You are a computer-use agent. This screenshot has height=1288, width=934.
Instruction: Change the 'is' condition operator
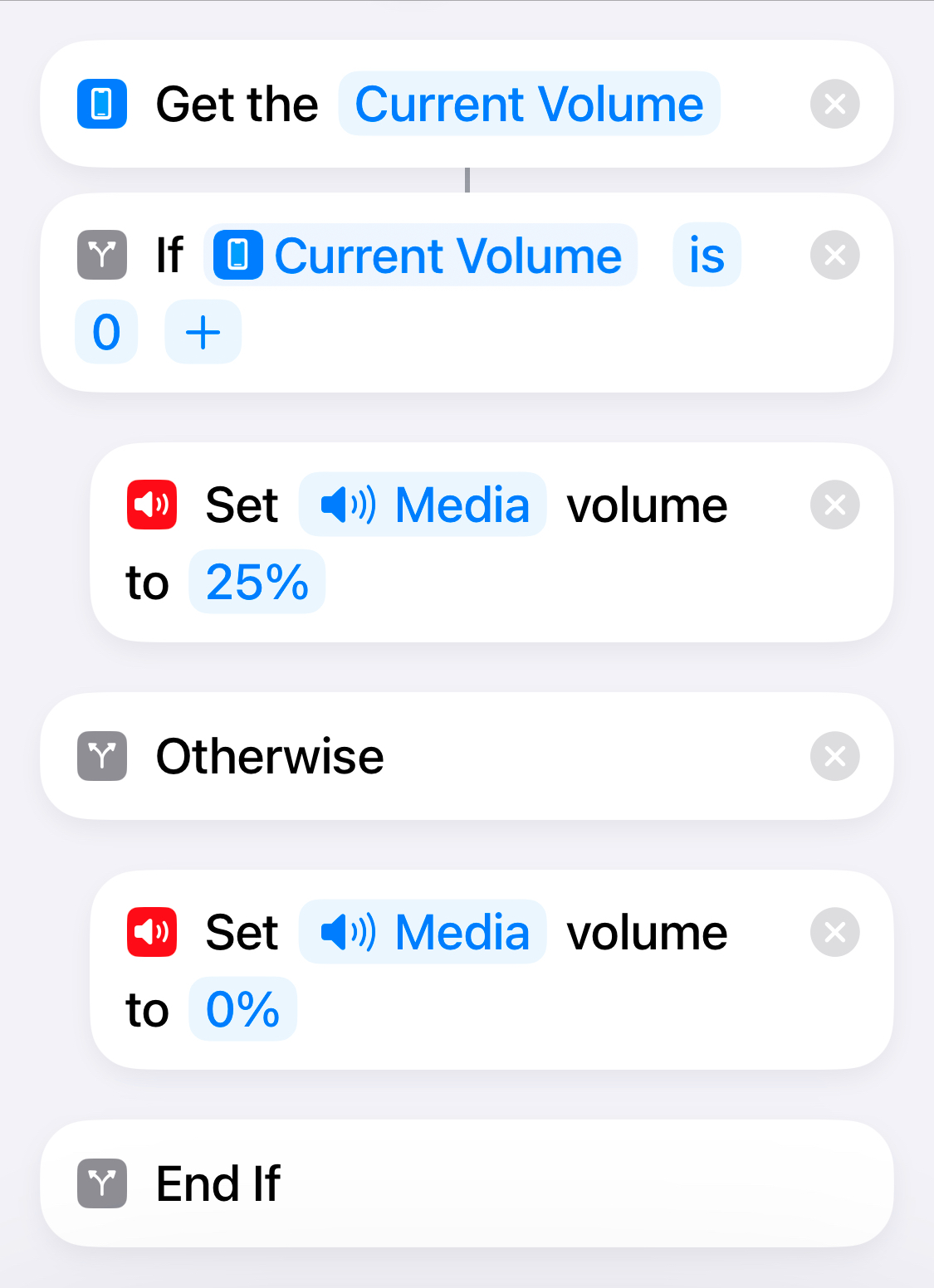(707, 256)
